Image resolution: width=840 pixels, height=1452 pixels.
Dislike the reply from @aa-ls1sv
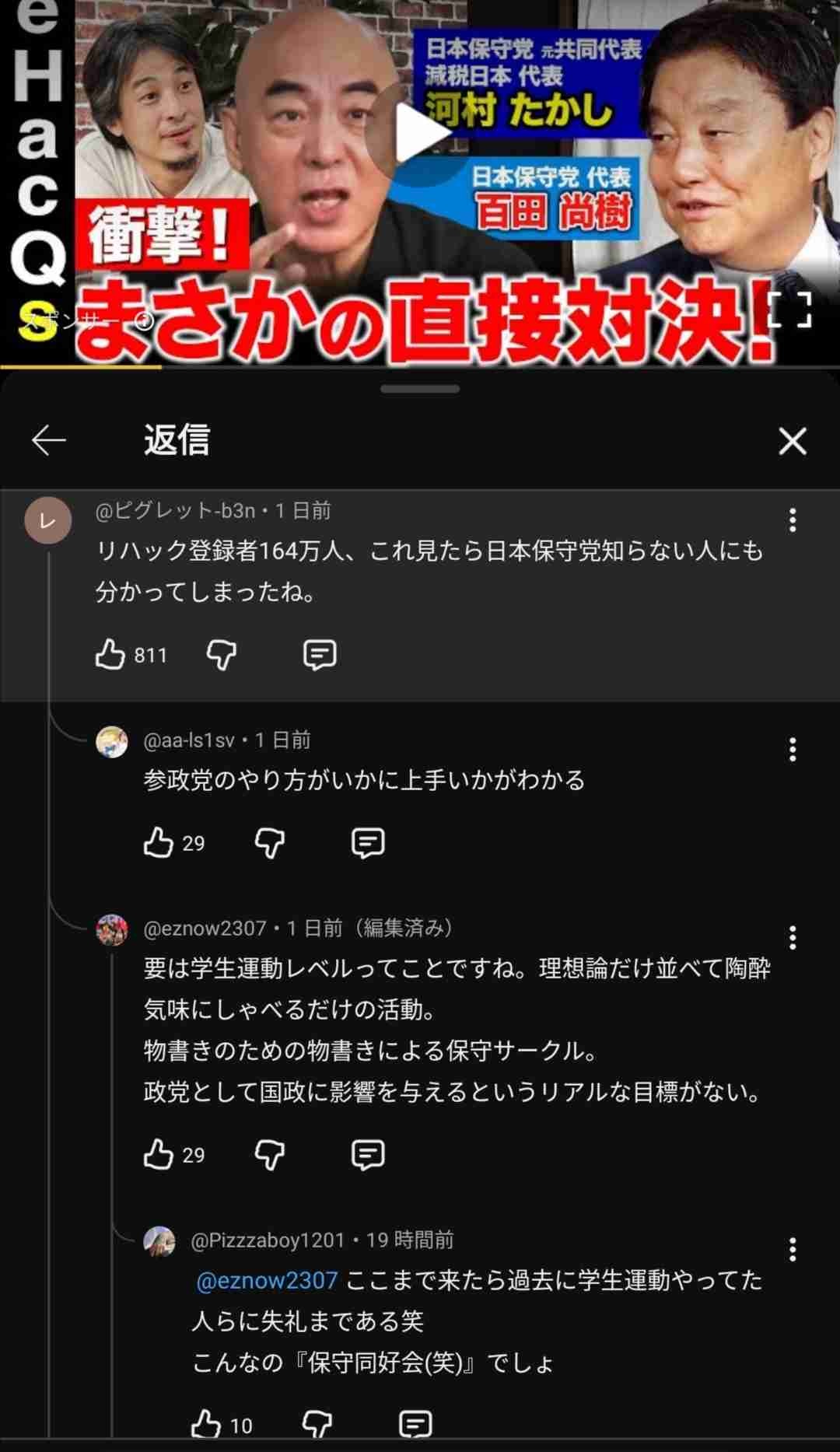(x=270, y=843)
